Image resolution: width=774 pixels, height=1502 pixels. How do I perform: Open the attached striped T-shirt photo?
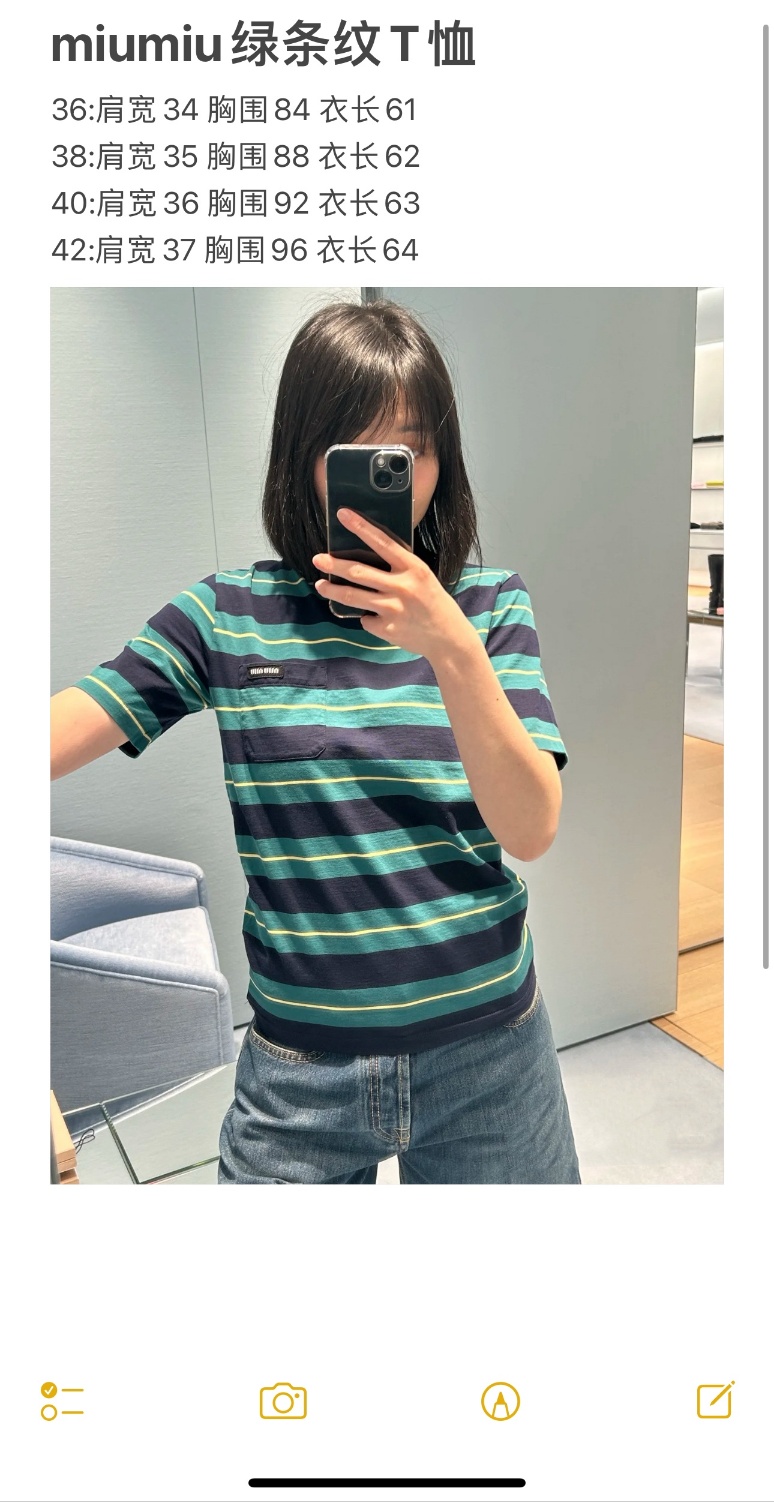386,735
